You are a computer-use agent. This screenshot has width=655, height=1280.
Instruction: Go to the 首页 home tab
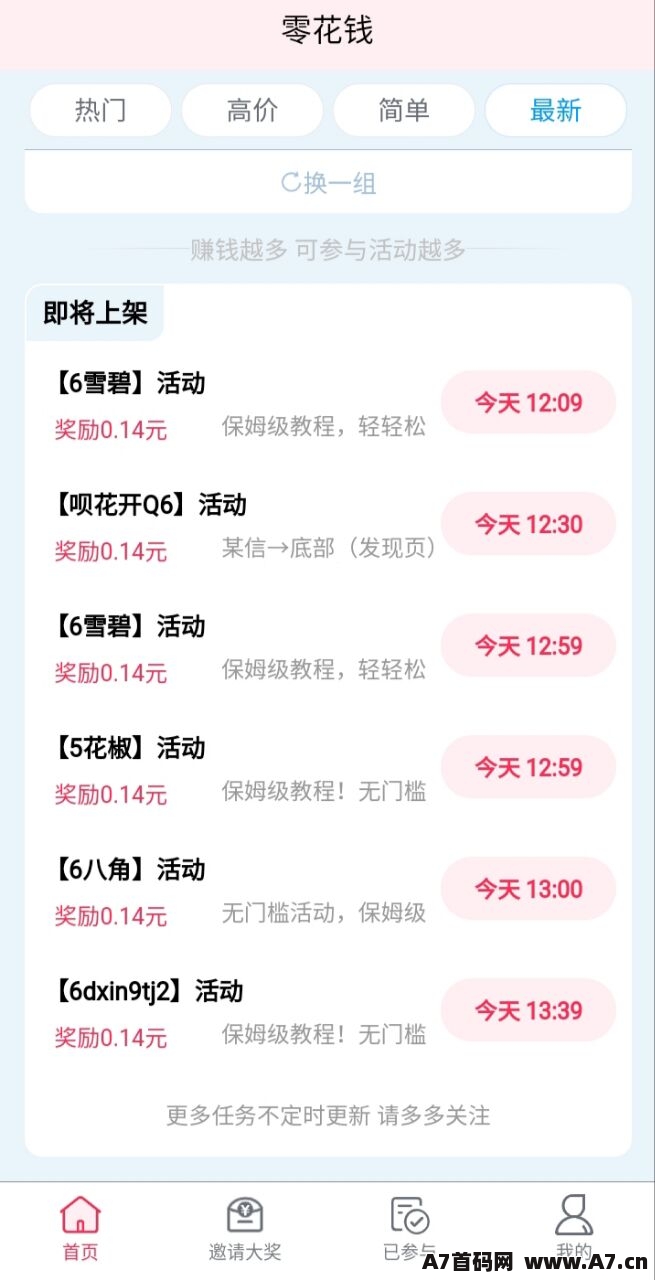(81, 1229)
